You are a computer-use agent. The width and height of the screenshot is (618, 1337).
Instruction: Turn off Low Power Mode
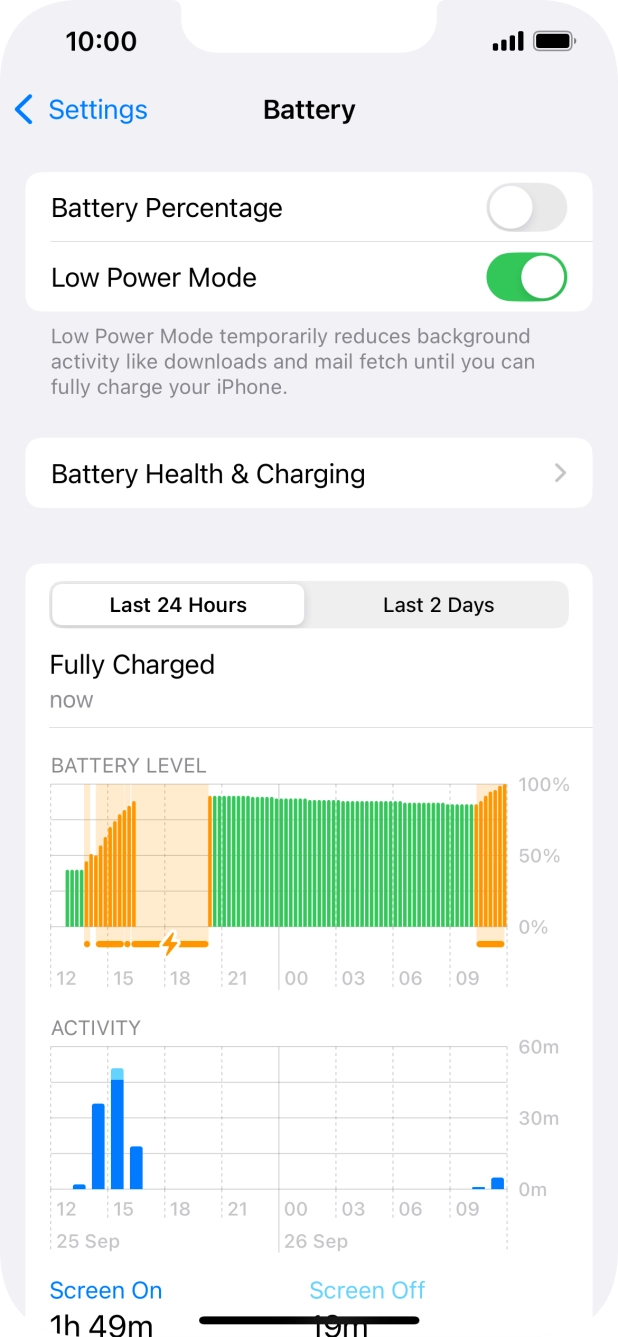pos(526,278)
